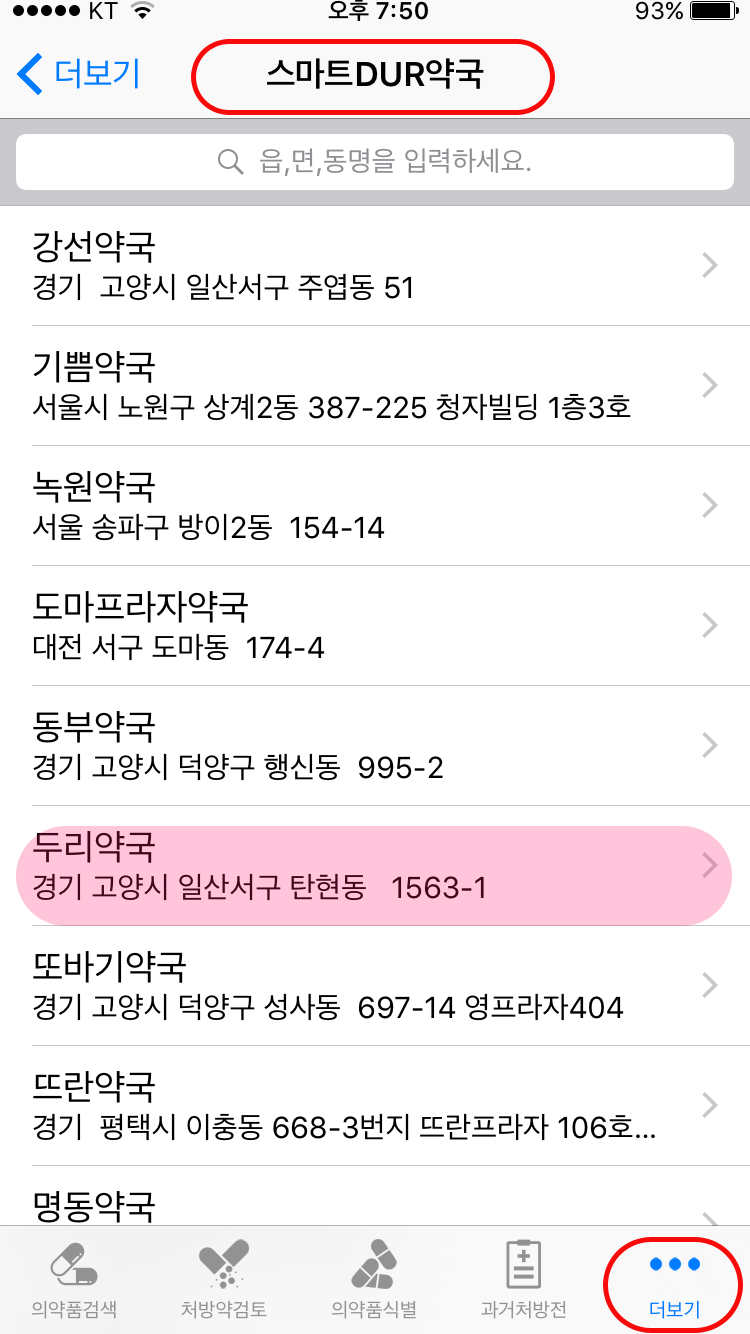
Task: Select 또바기약국 from the list
Action: [375, 986]
